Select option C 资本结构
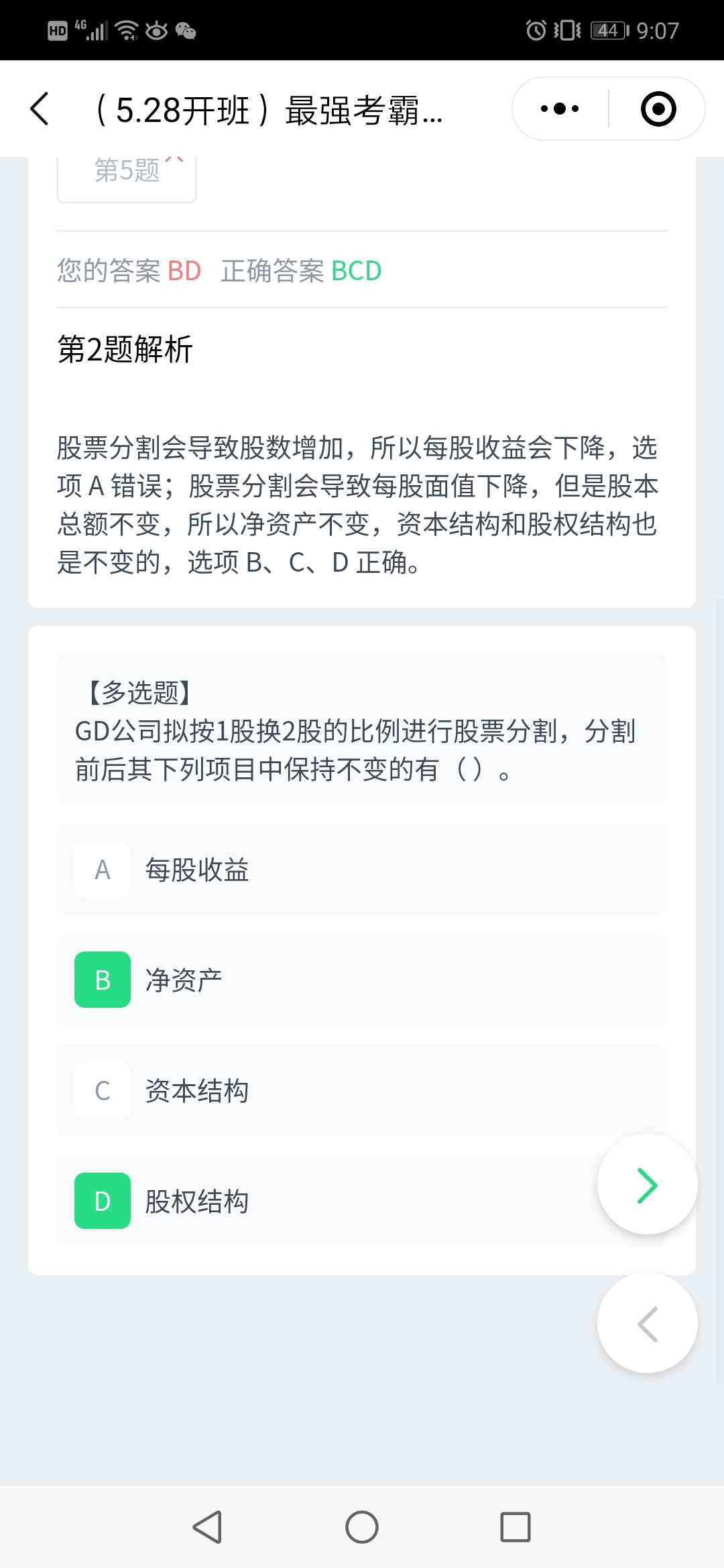 tap(362, 1091)
